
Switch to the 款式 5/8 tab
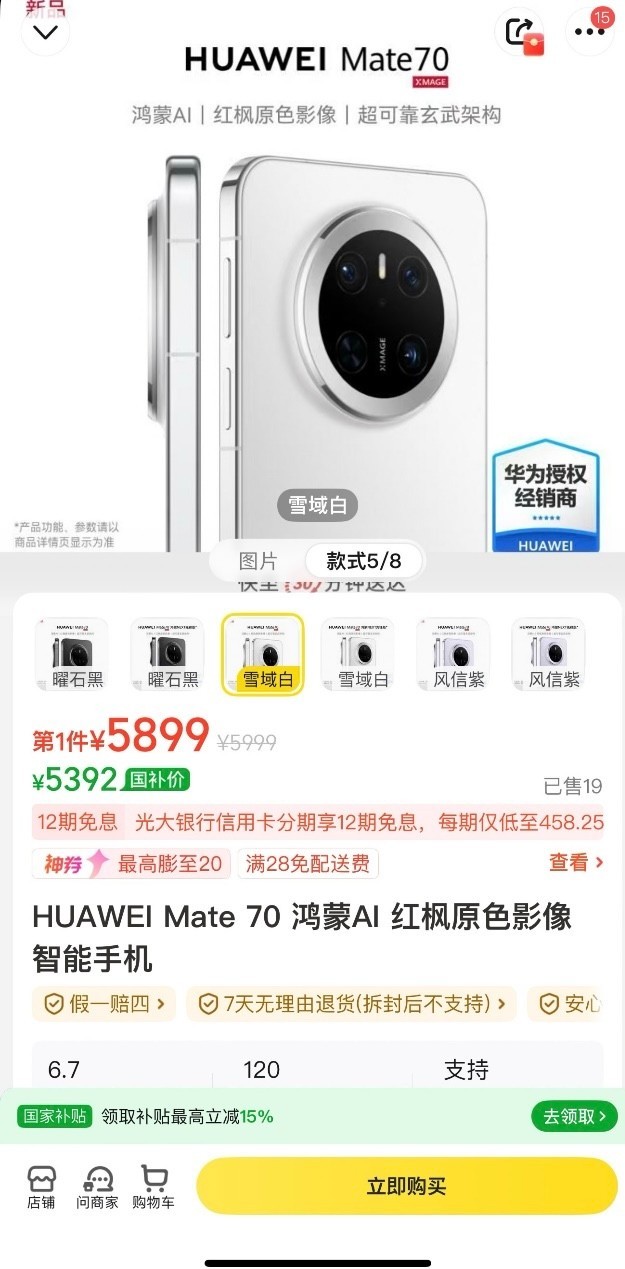coord(363,561)
